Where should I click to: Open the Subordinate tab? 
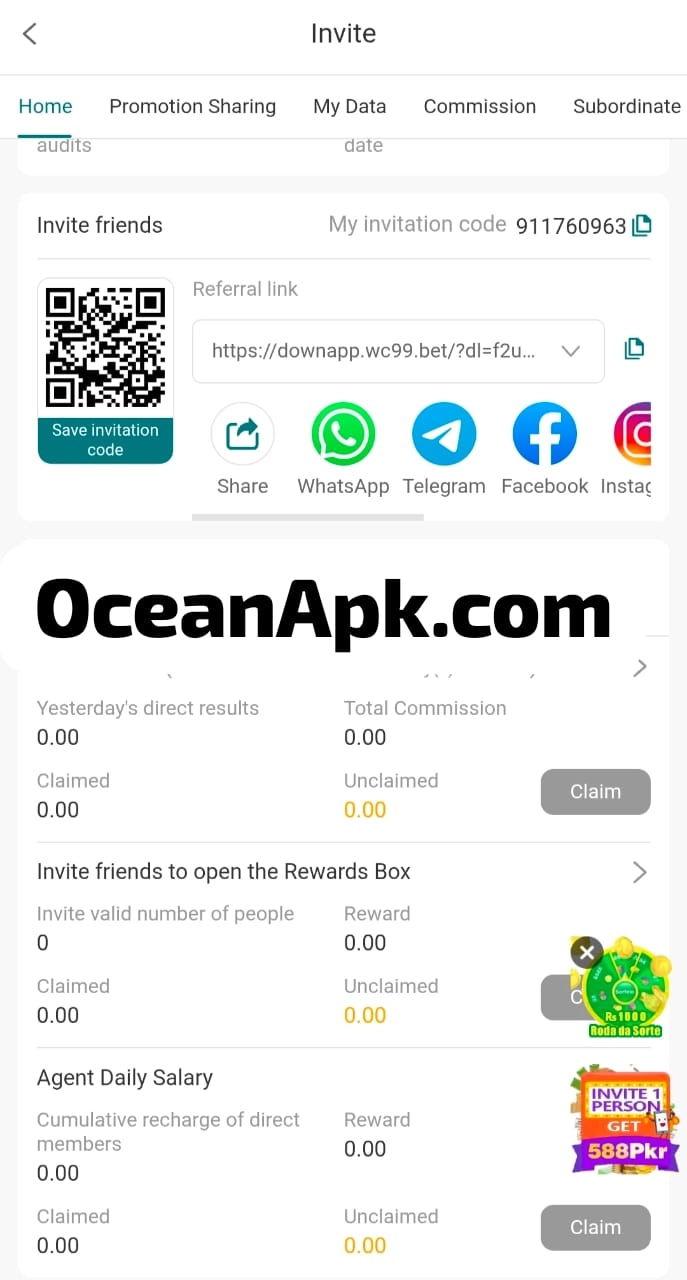coord(626,106)
